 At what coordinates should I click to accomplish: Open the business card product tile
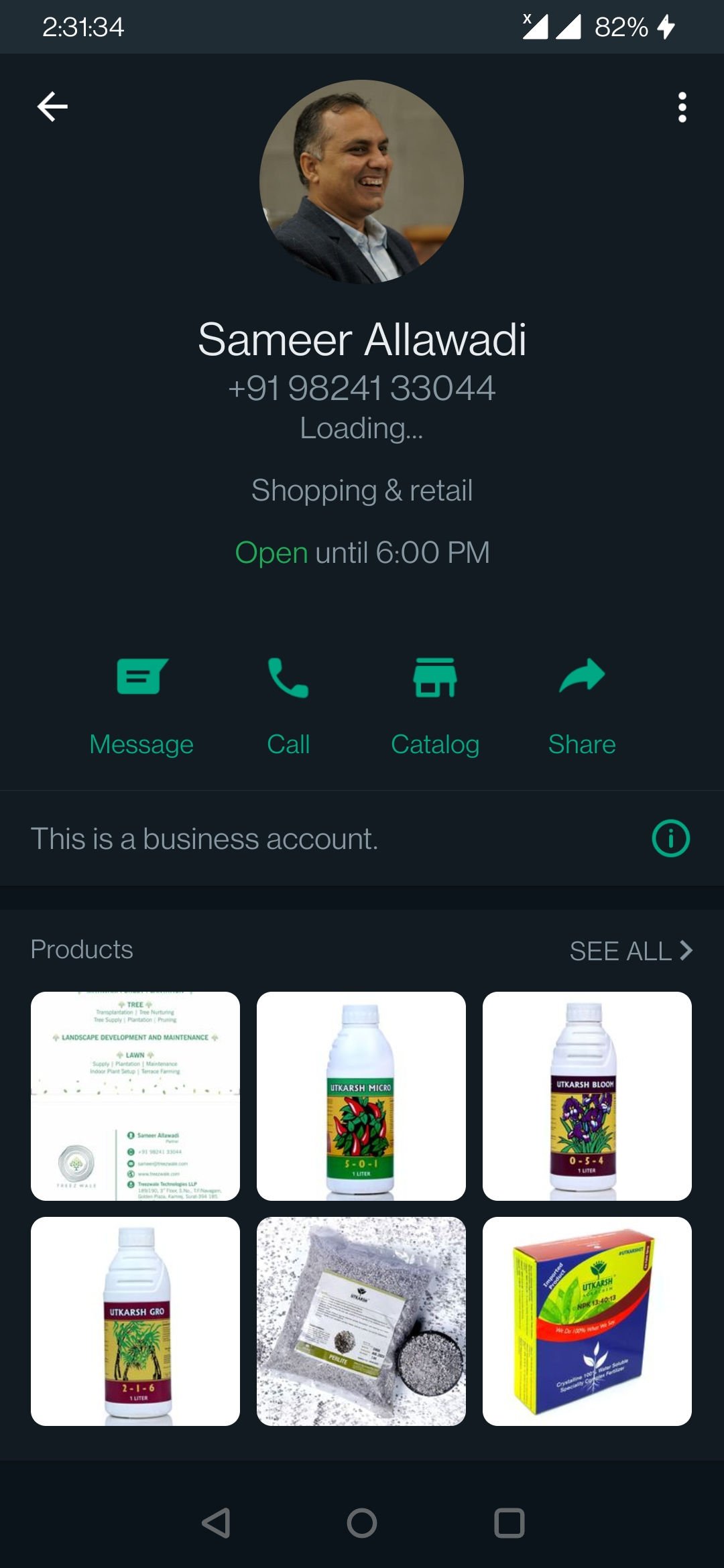(x=135, y=1096)
